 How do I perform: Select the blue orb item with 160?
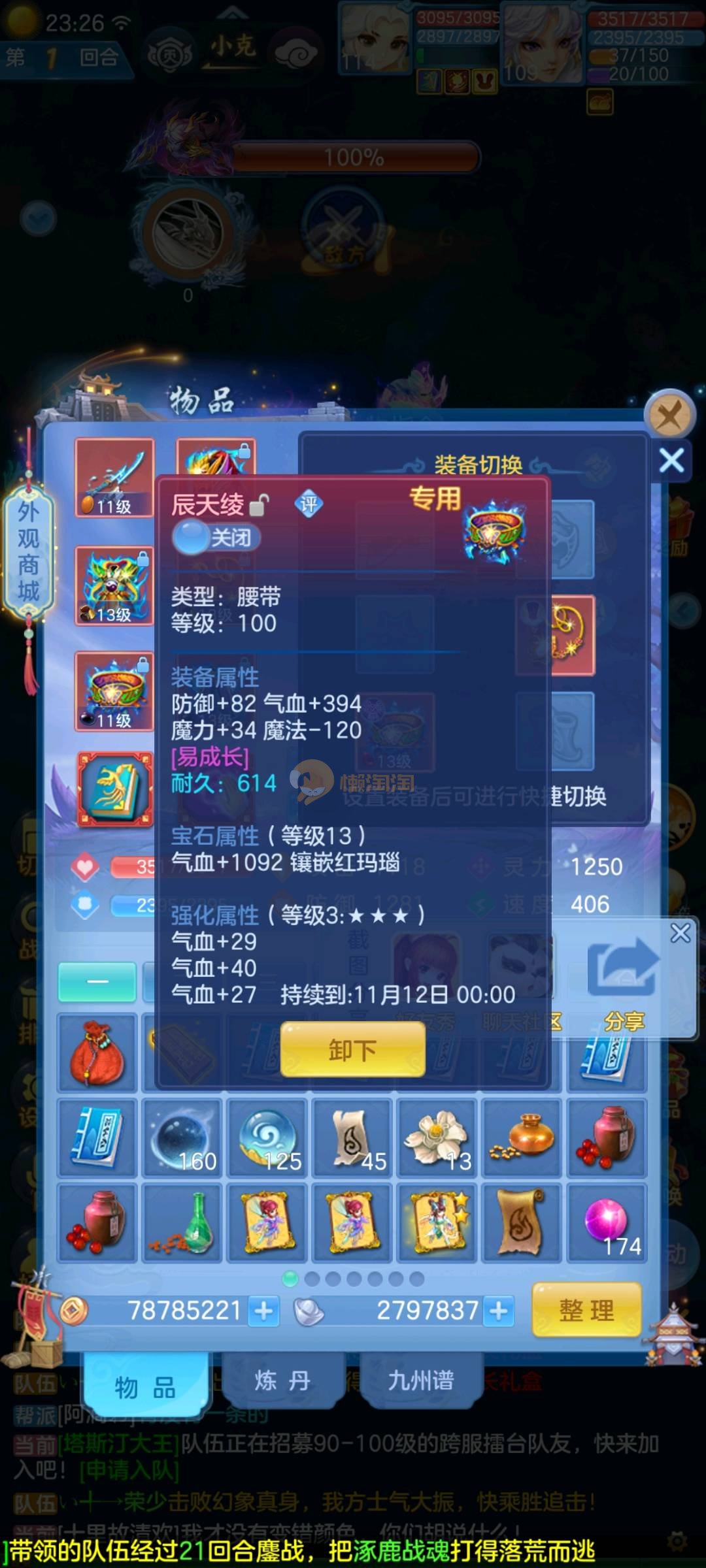tap(182, 1138)
